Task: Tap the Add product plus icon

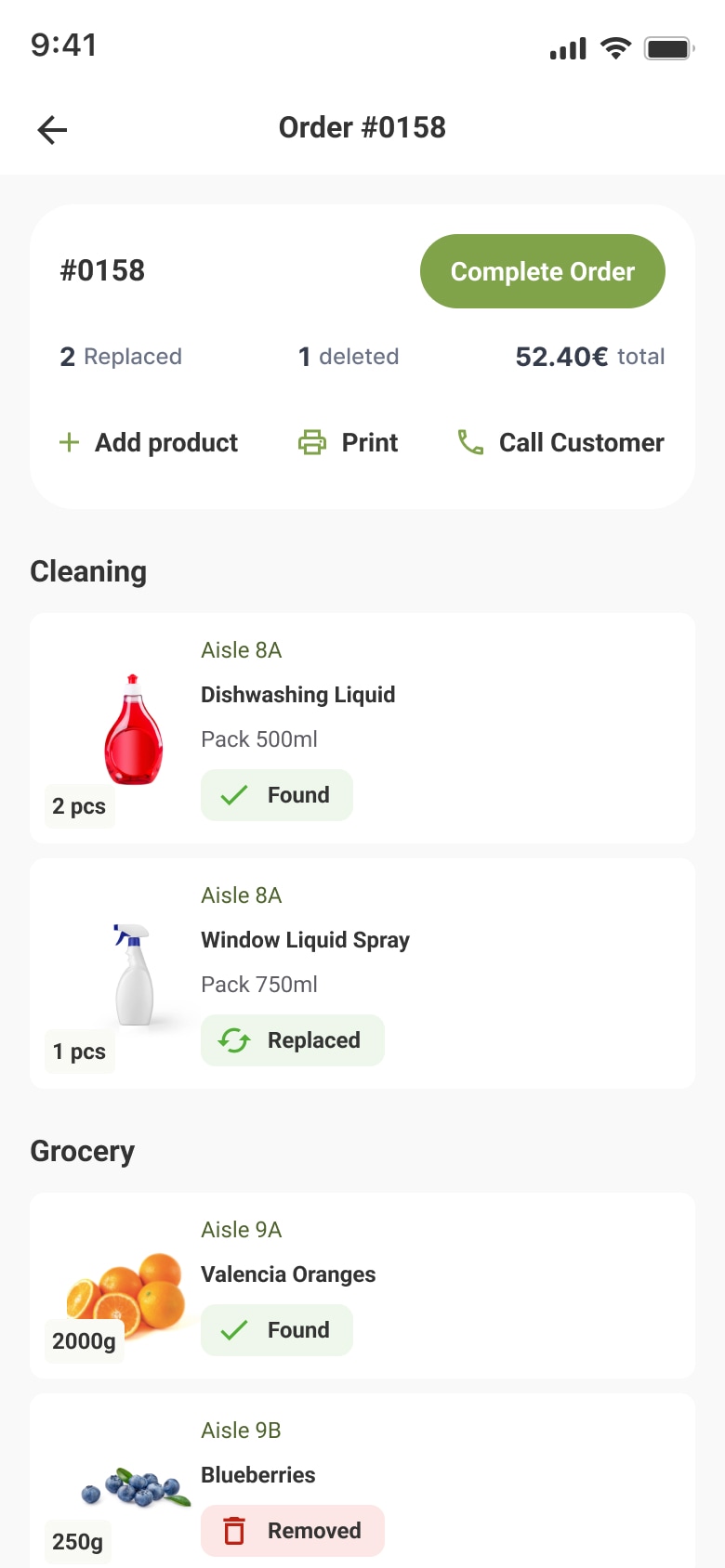Action: pyautogui.click(x=69, y=443)
